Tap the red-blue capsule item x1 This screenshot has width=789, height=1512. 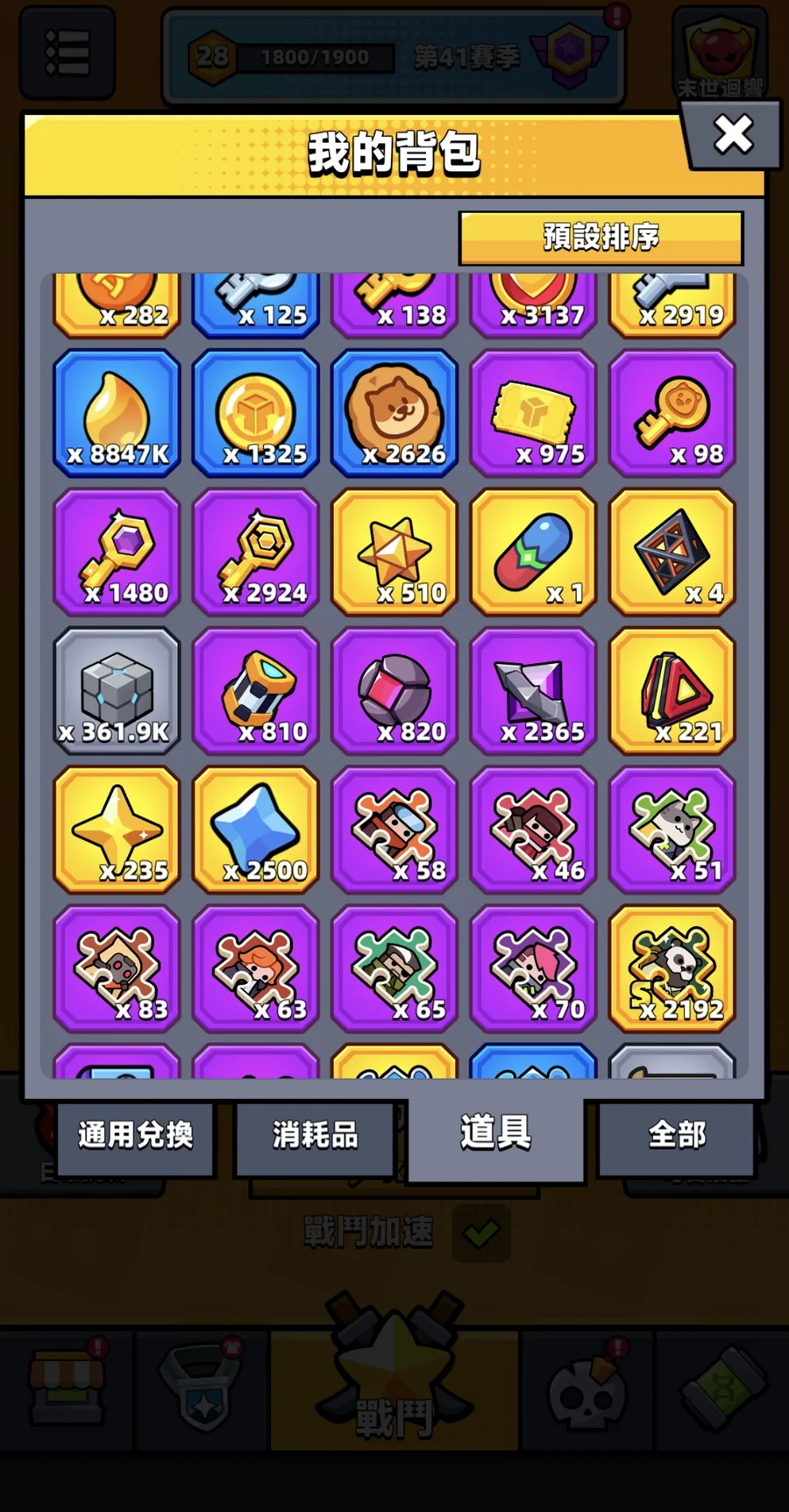[x=533, y=552]
